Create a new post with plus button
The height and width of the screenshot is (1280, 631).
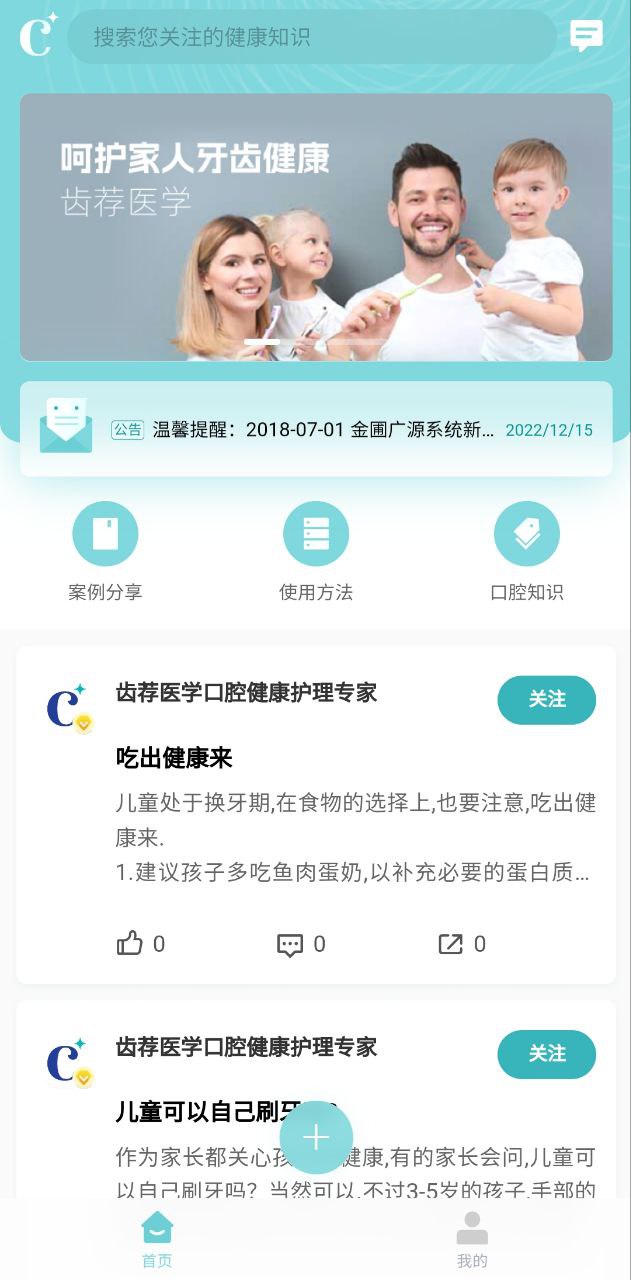[316, 1137]
